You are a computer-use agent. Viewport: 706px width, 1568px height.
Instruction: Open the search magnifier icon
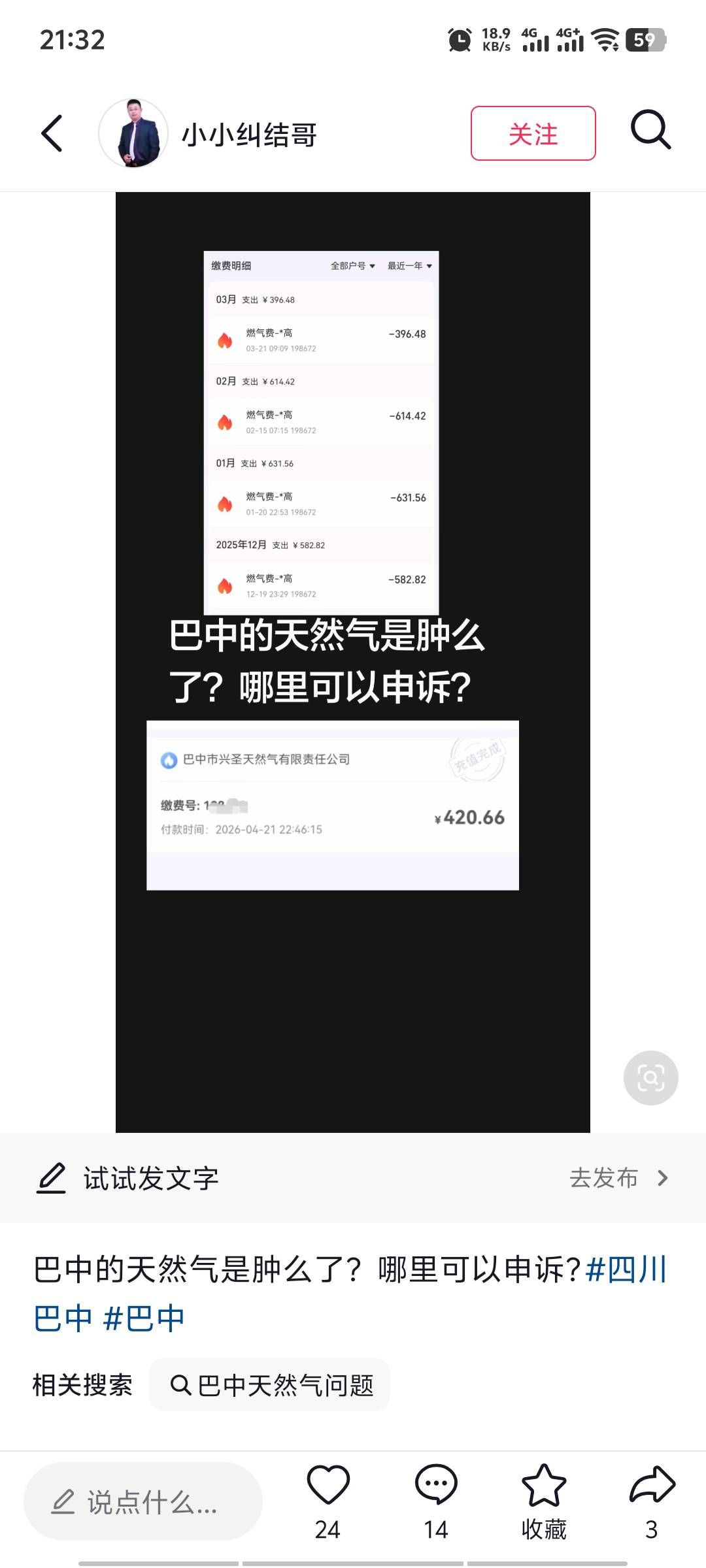point(650,131)
